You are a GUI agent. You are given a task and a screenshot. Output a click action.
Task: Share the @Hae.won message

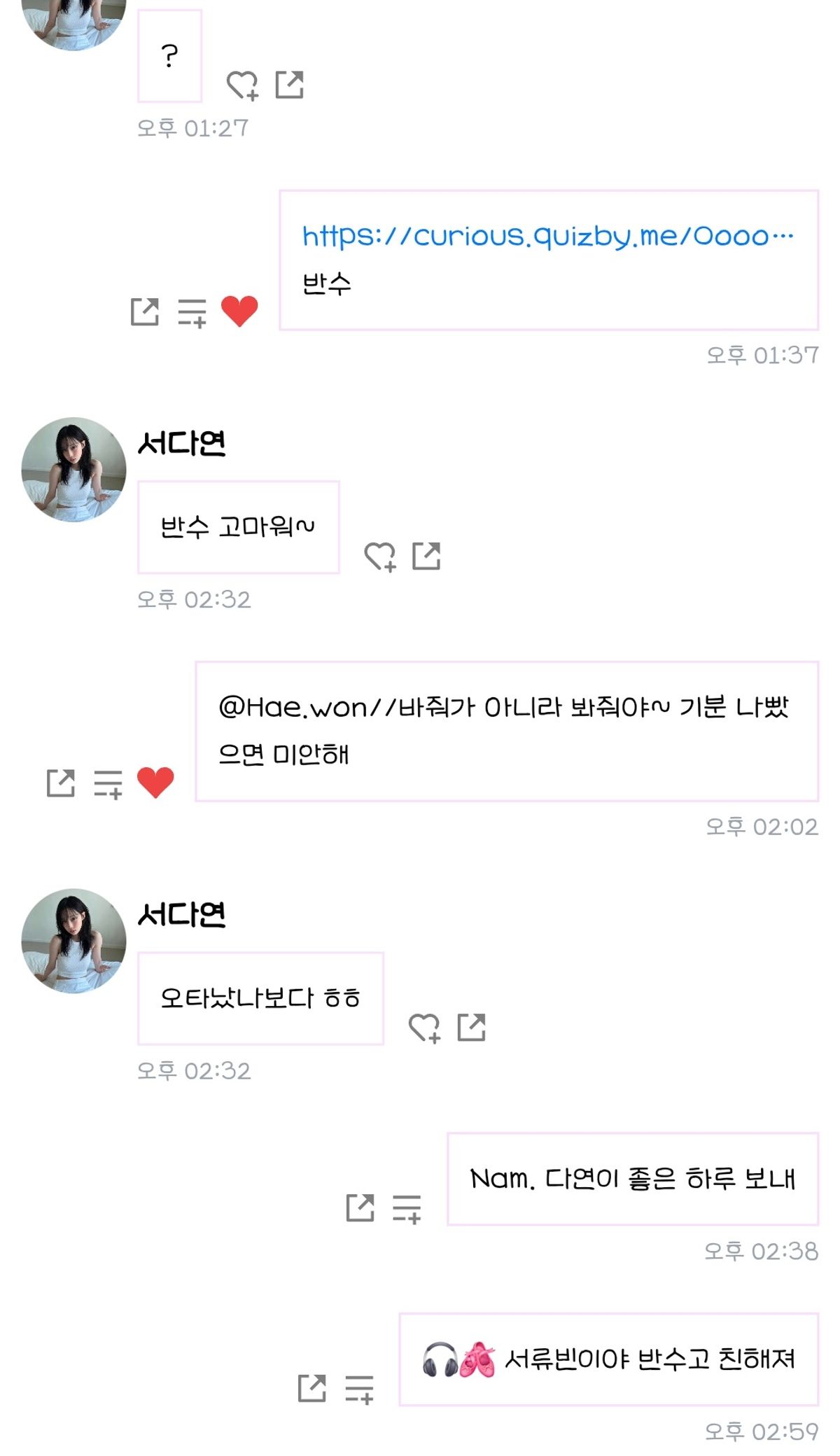click(61, 783)
